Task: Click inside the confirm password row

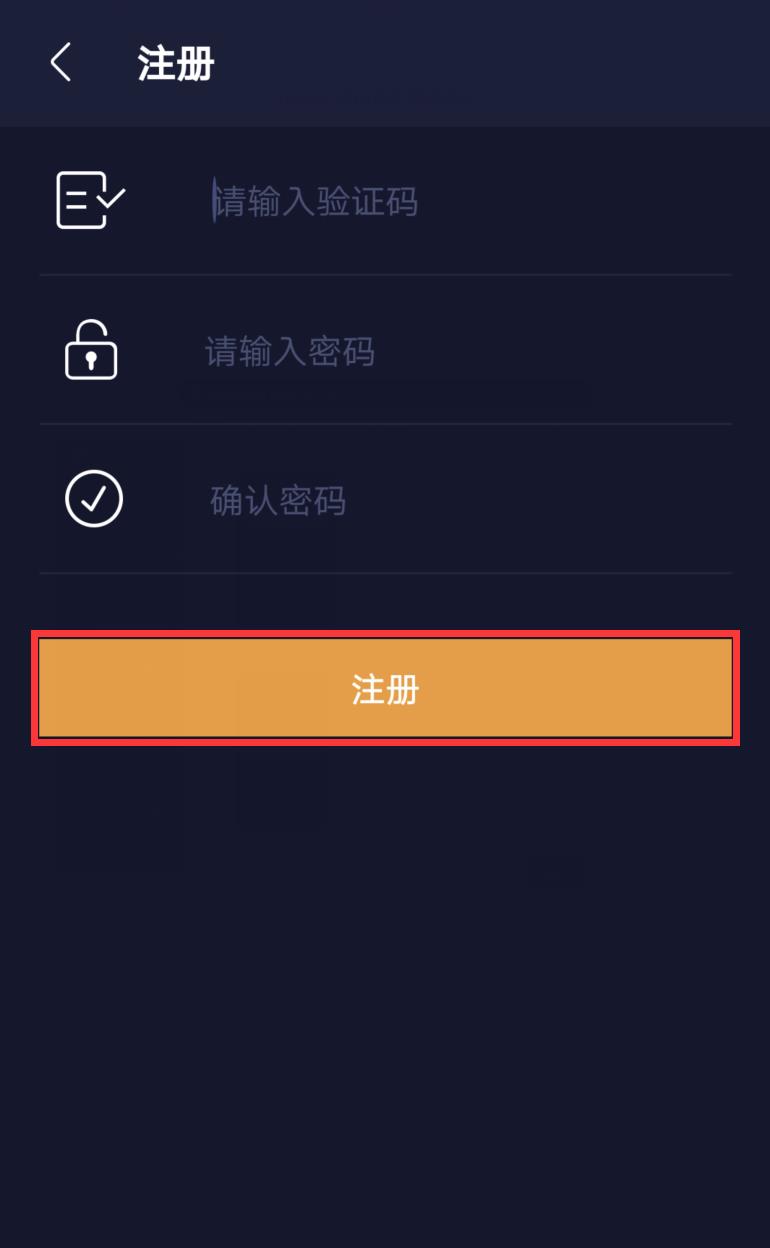Action: click(x=400, y=498)
